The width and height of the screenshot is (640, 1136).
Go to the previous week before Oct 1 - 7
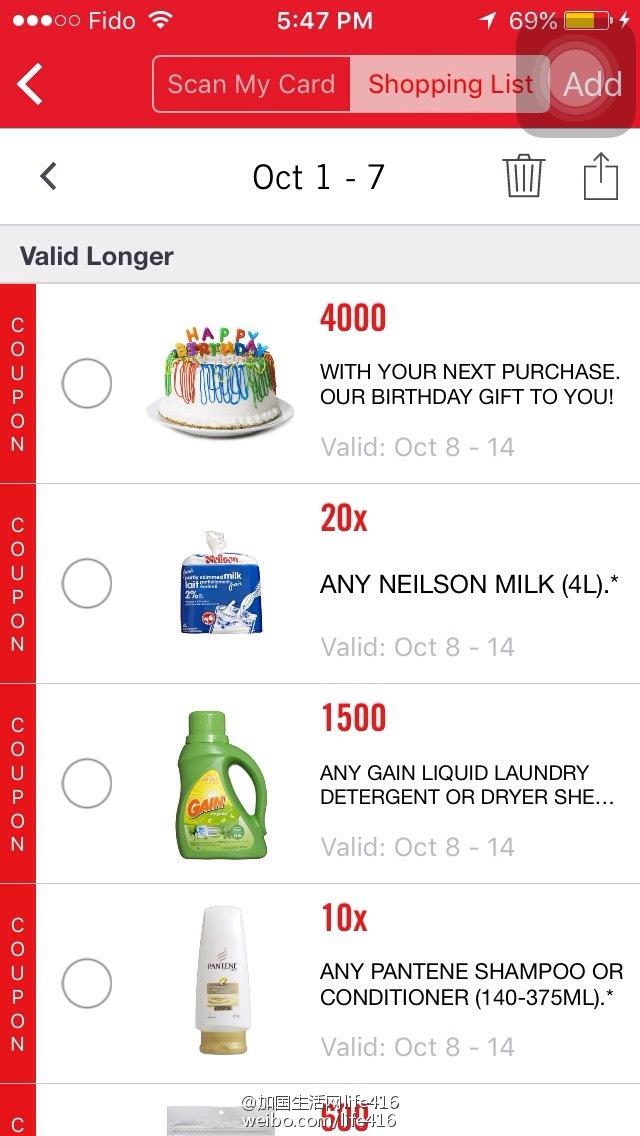(x=48, y=177)
